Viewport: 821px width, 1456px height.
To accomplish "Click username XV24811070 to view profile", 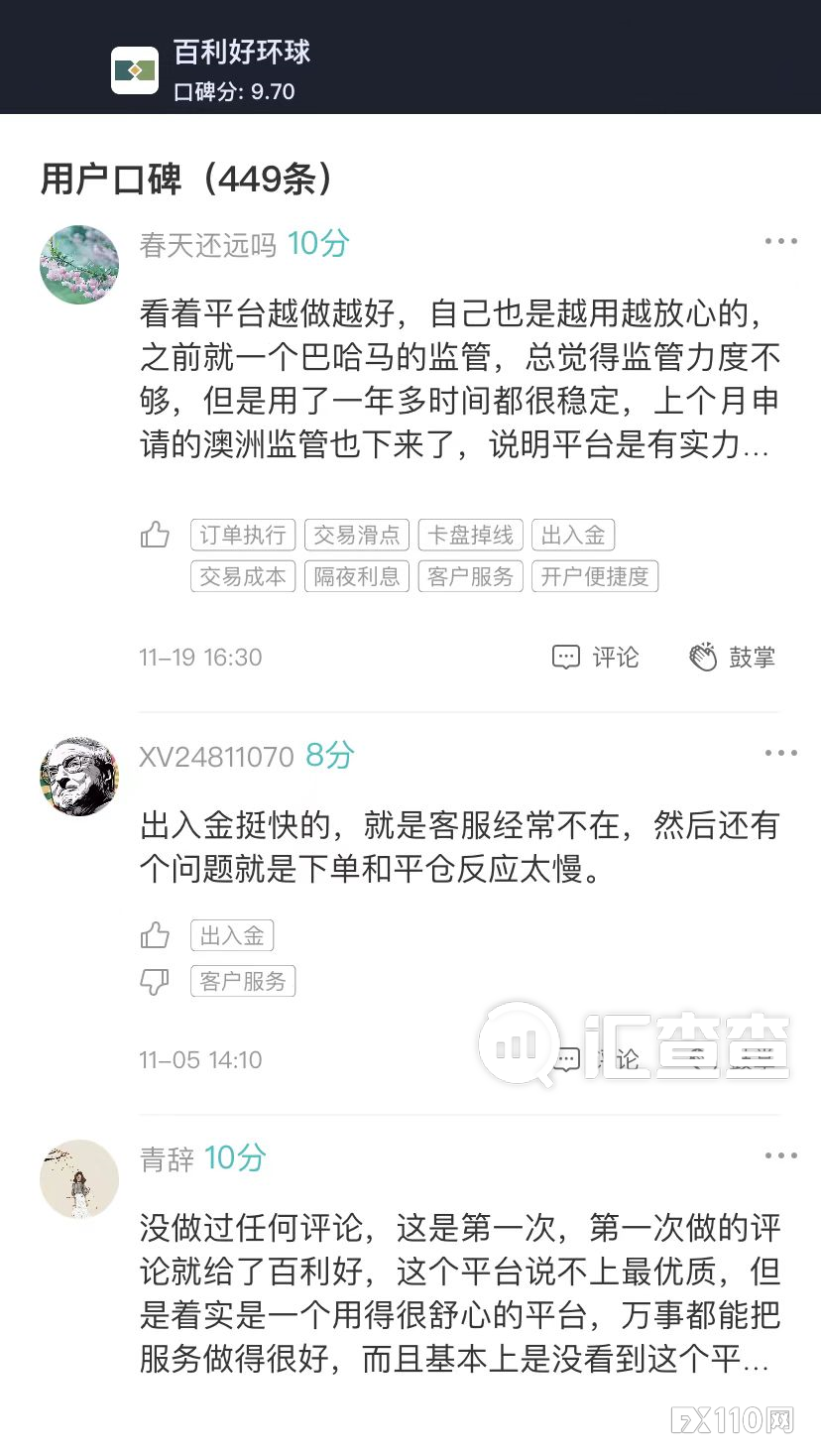I will 211,756.
